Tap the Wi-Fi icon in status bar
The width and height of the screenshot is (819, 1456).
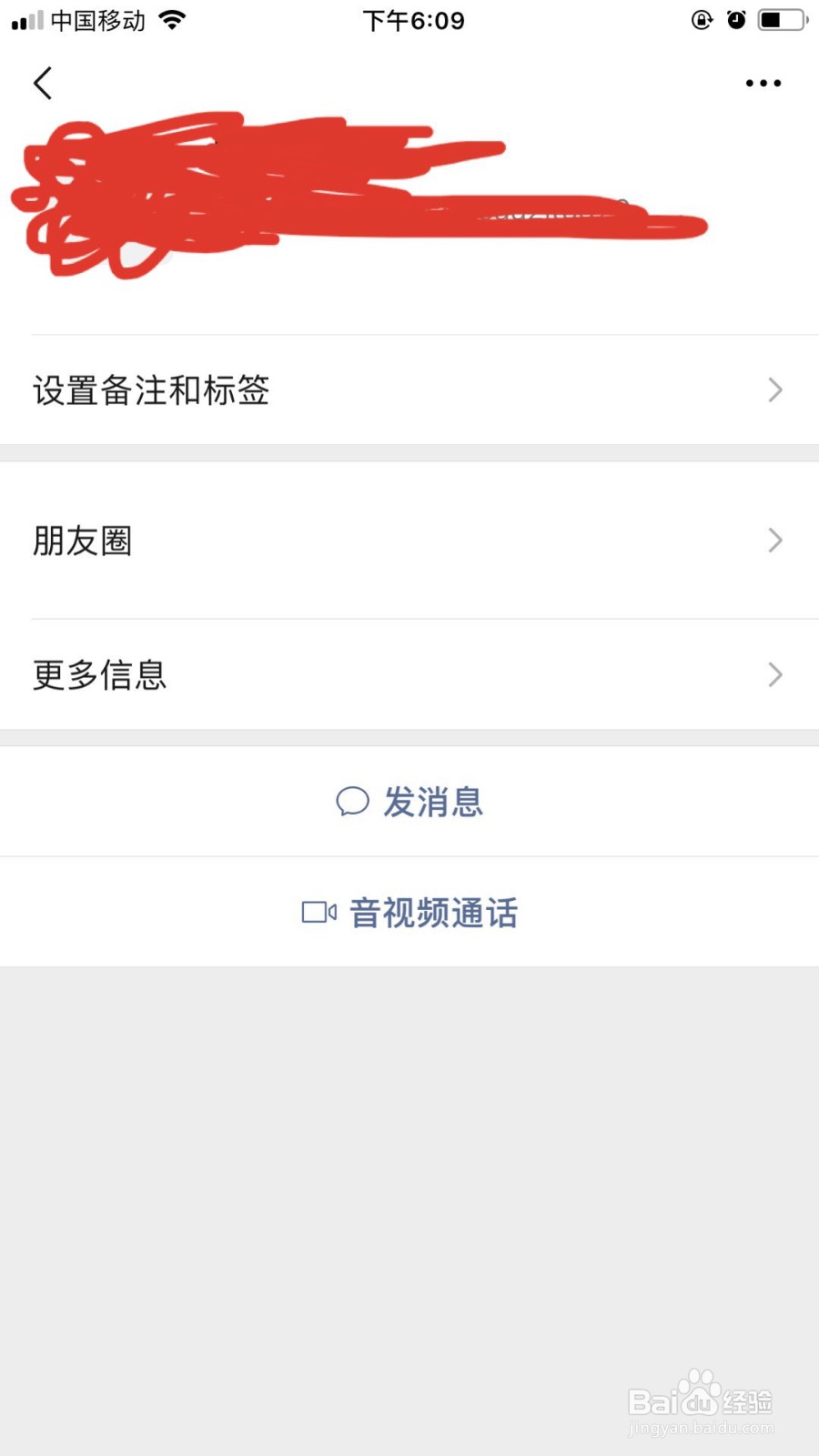tap(173, 19)
